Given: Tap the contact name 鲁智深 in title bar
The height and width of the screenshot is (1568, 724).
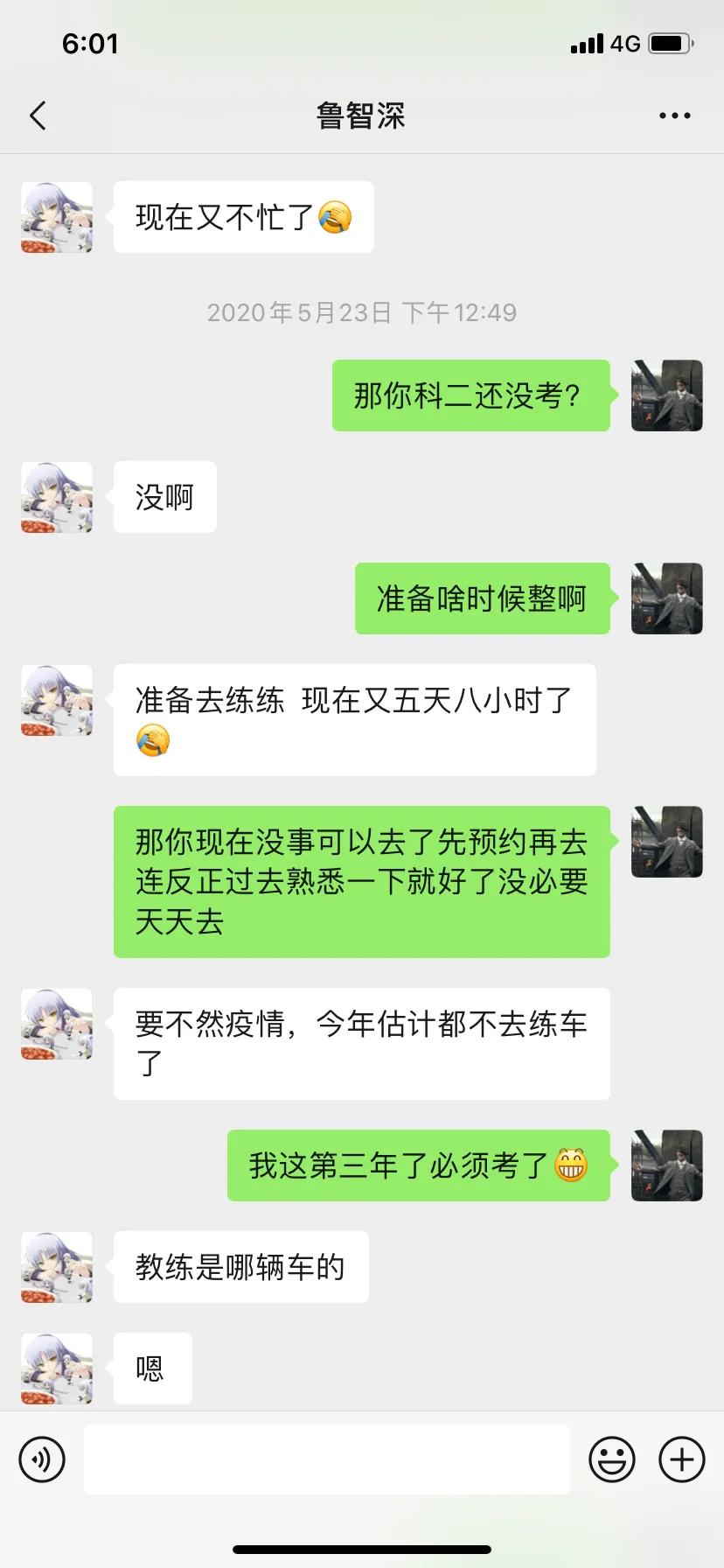Looking at the screenshot, I should pyautogui.click(x=362, y=115).
